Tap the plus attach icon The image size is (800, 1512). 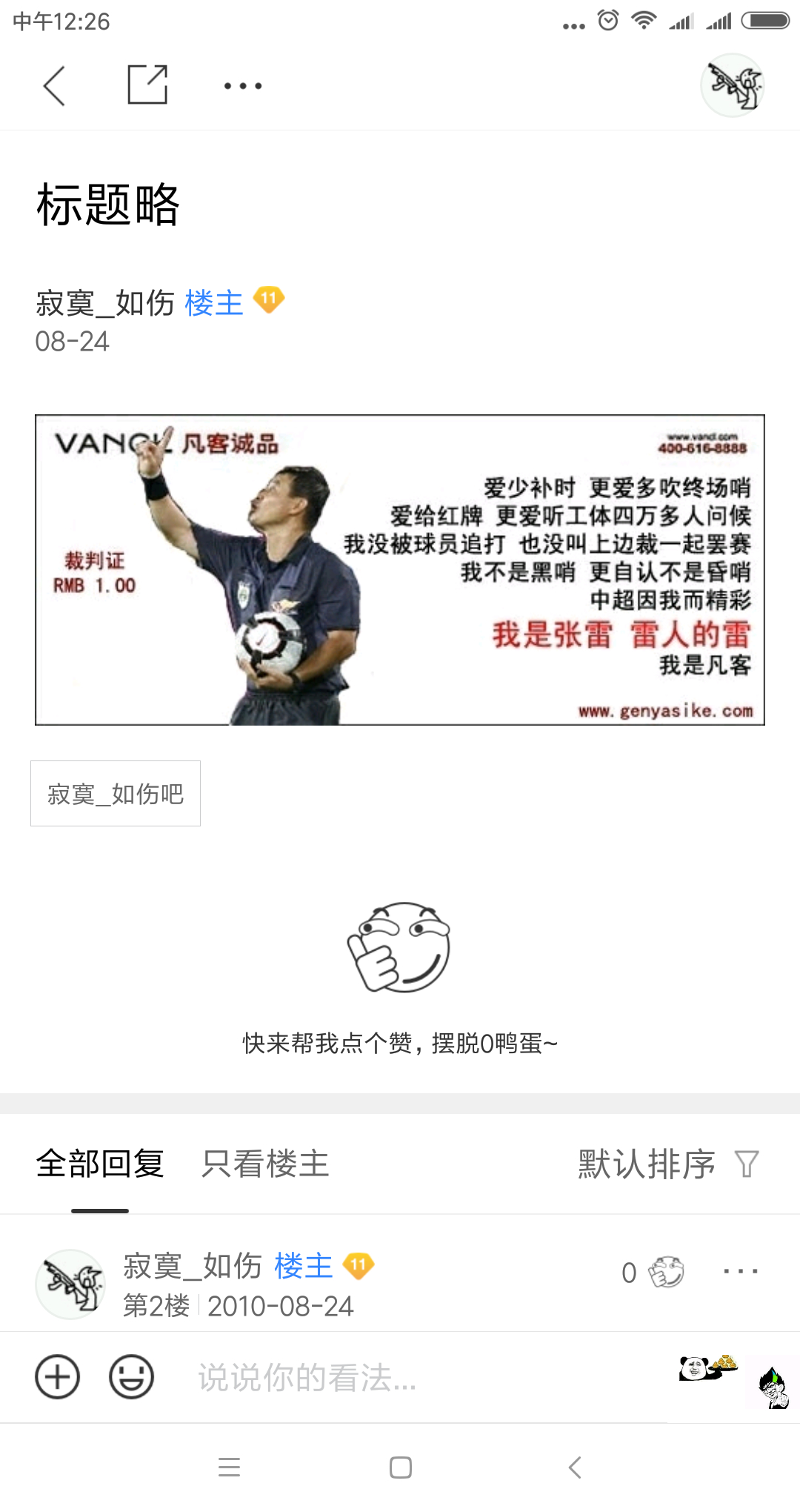(x=58, y=1377)
